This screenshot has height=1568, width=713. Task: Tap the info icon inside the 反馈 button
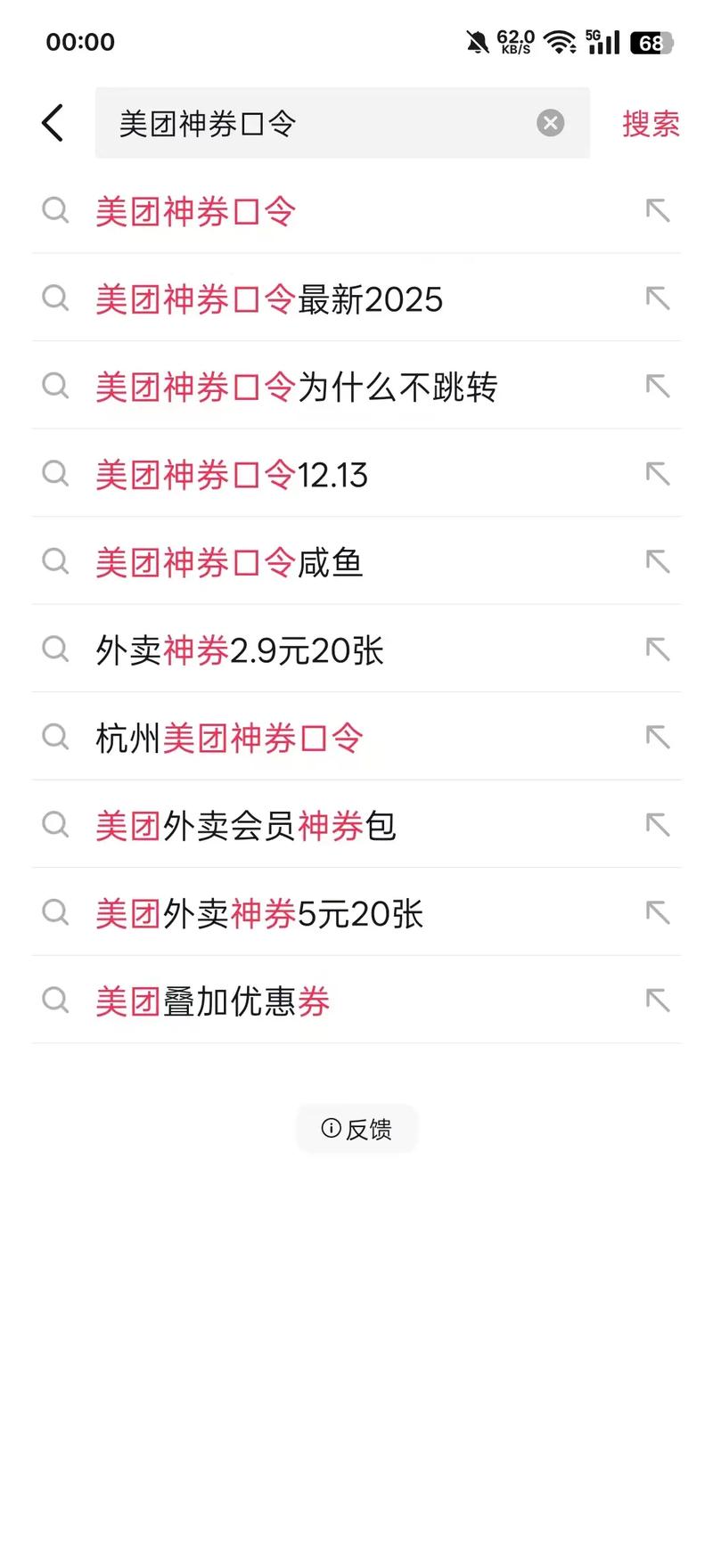click(331, 1129)
